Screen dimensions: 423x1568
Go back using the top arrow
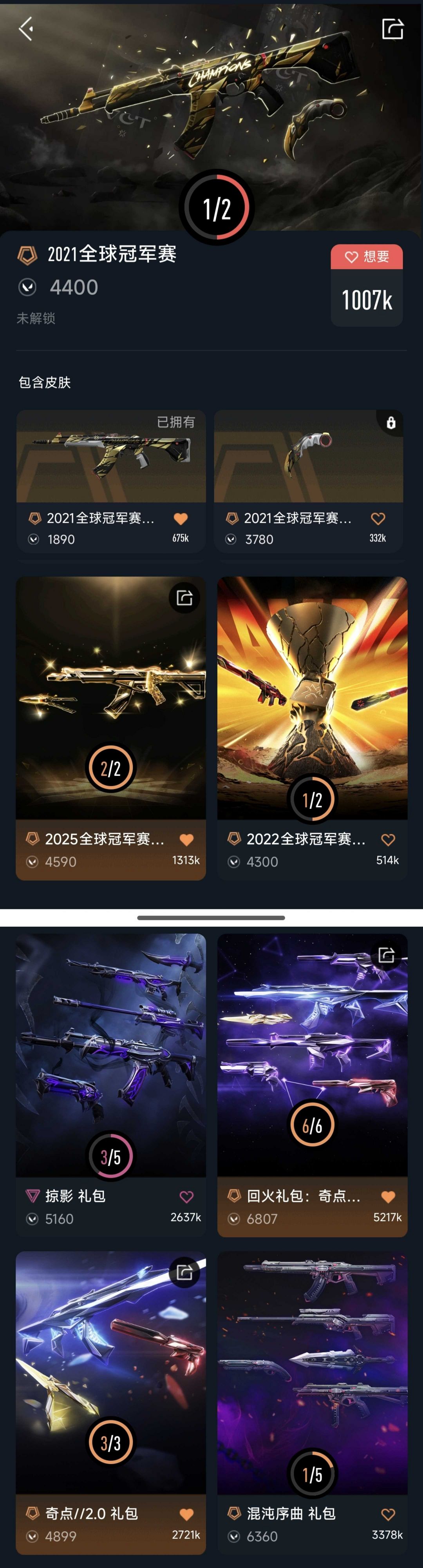(25, 29)
